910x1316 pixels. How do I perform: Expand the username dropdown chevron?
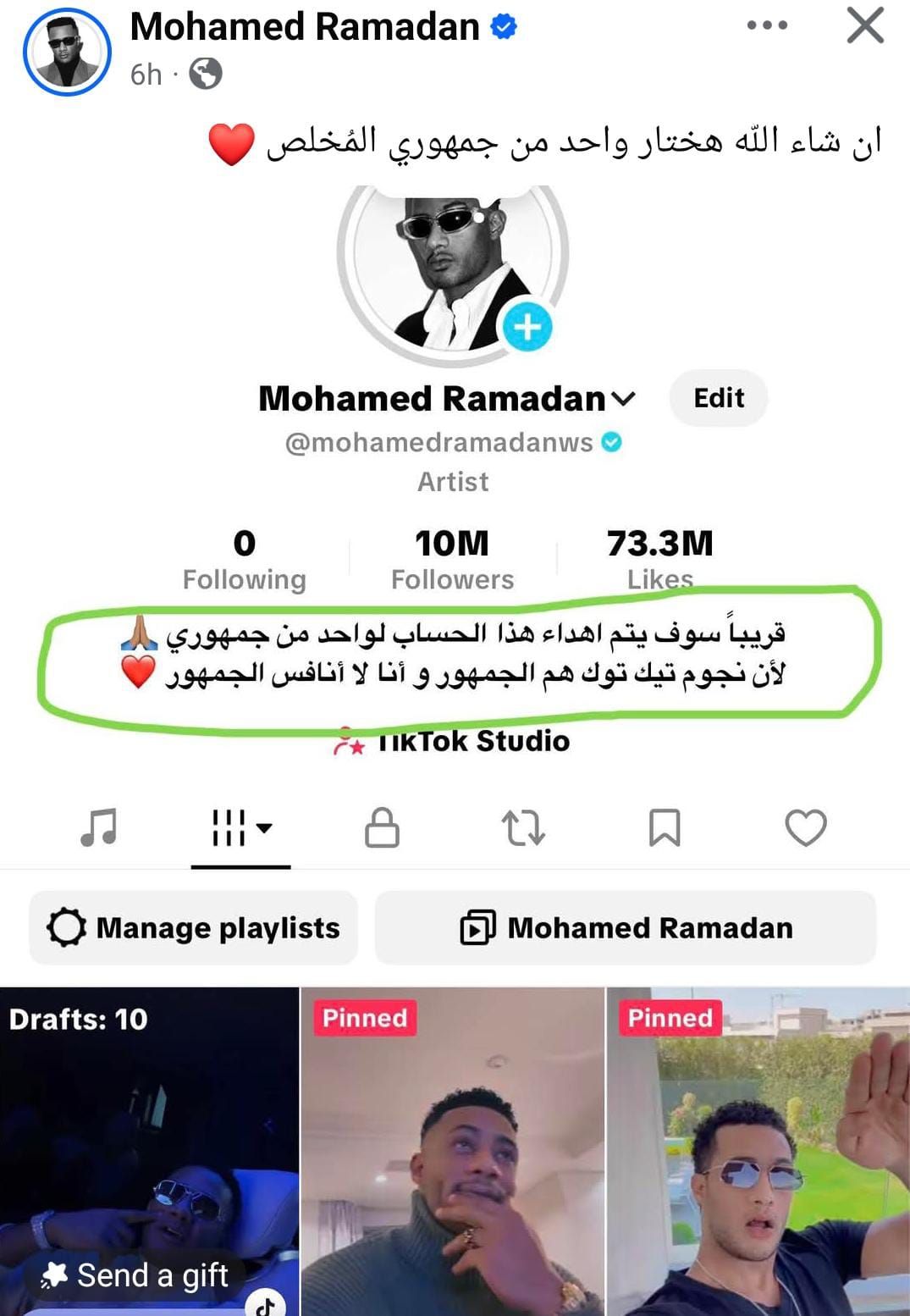[x=625, y=400]
